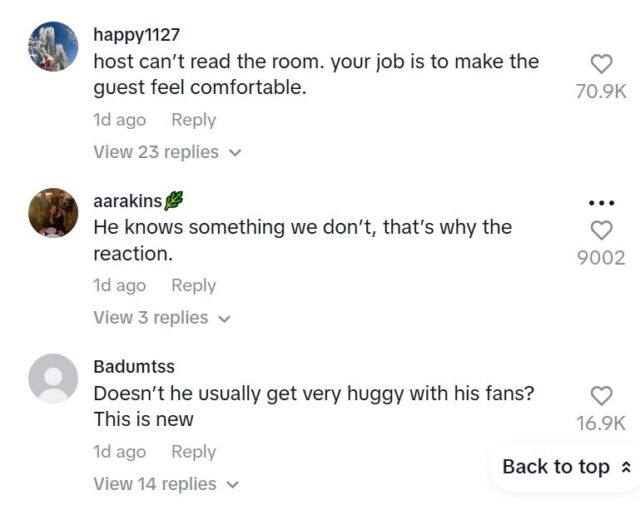Expand 23 replies under happy1127's comment
This screenshot has height=510, width=640.
[166, 152]
